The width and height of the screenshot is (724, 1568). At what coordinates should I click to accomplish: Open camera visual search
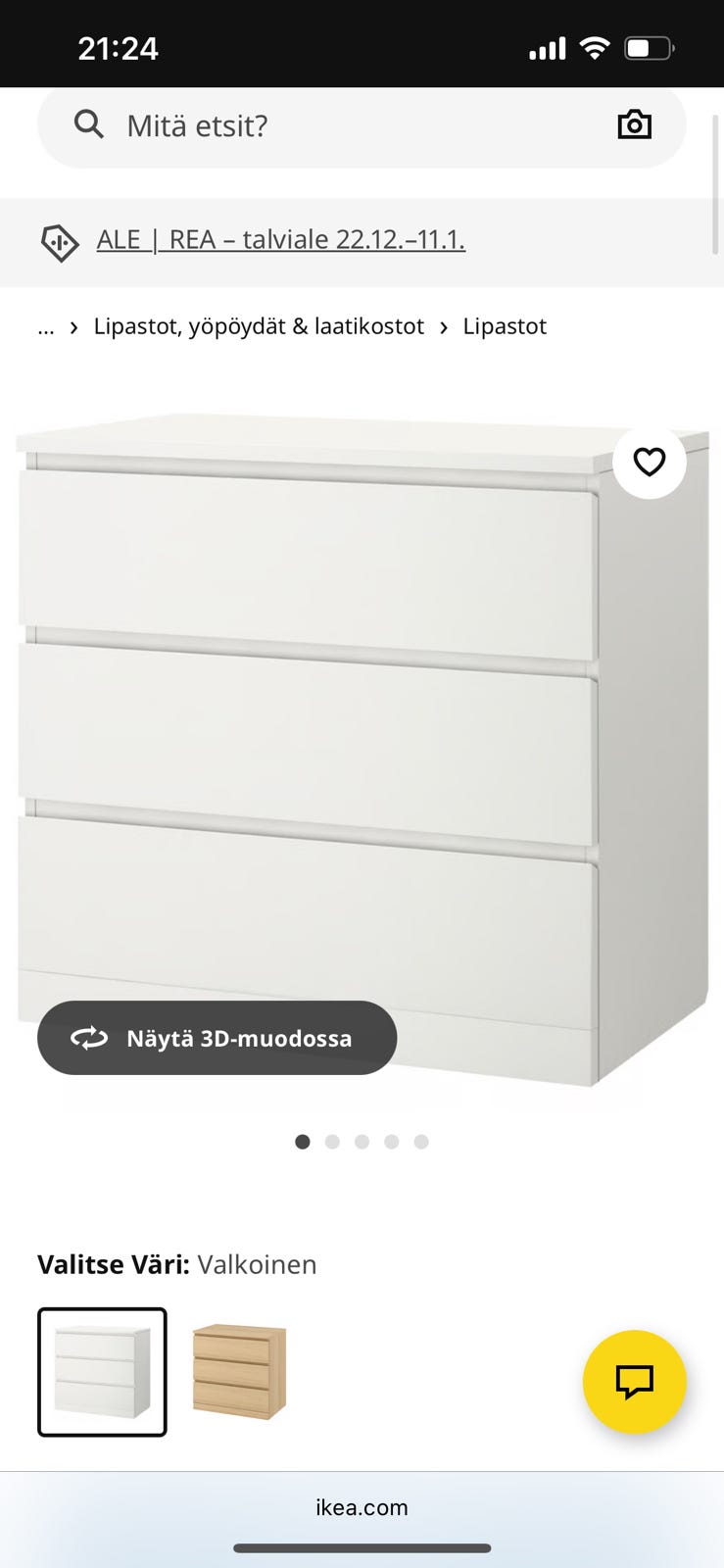(x=634, y=124)
